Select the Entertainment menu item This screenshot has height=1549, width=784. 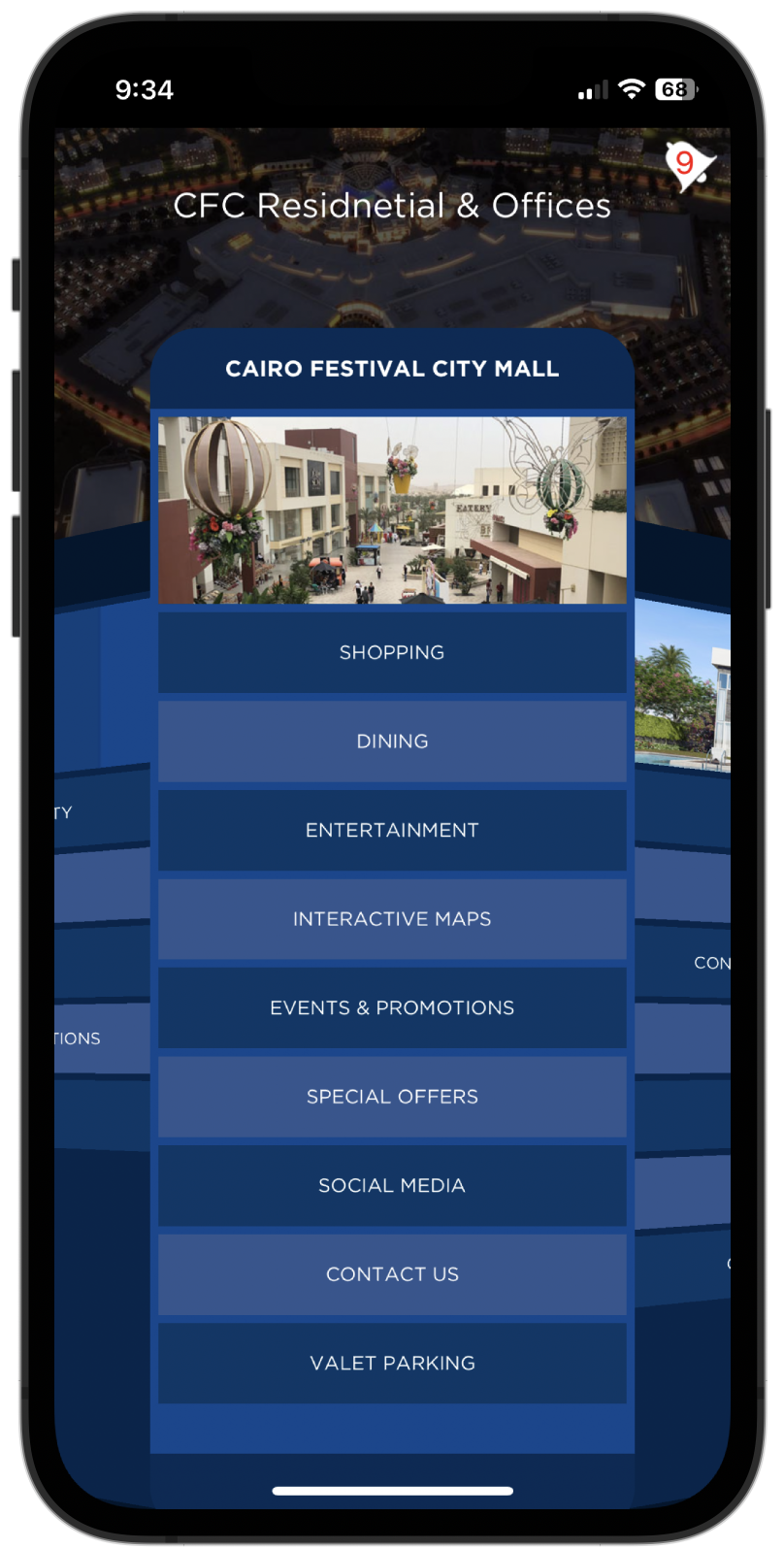click(x=392, y=830)
